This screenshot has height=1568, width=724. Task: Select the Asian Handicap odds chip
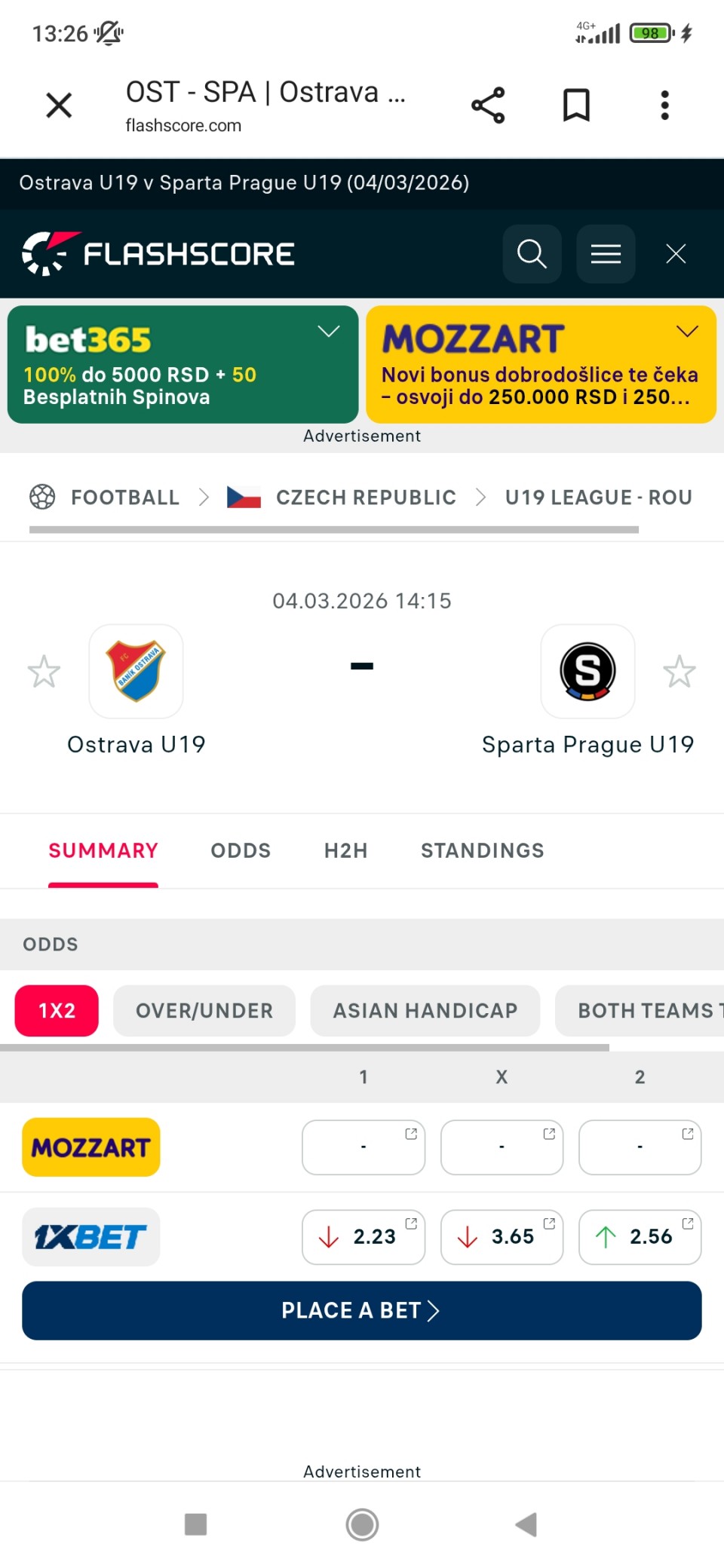(x=425, y=1011)
